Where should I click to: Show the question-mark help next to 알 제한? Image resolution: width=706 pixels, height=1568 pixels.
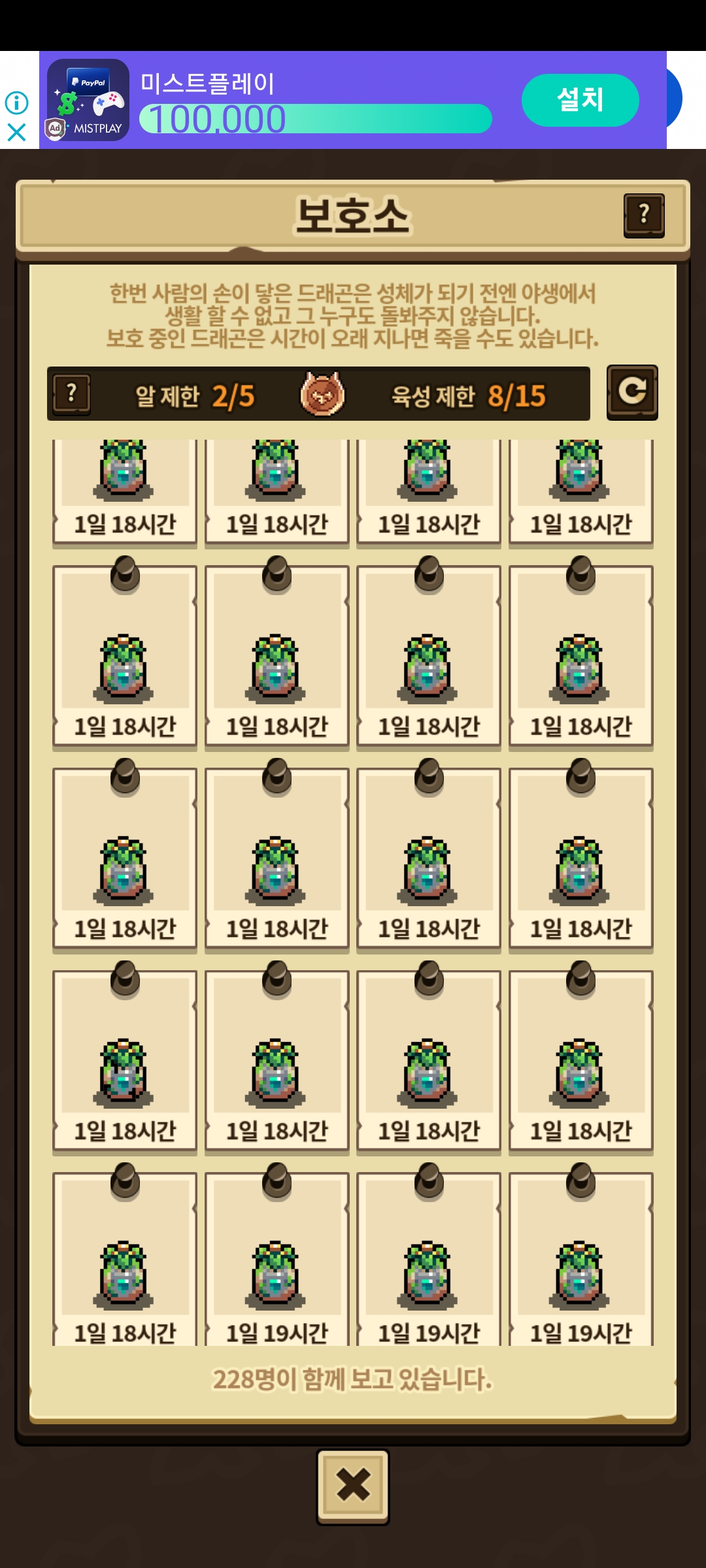[71, 394]
